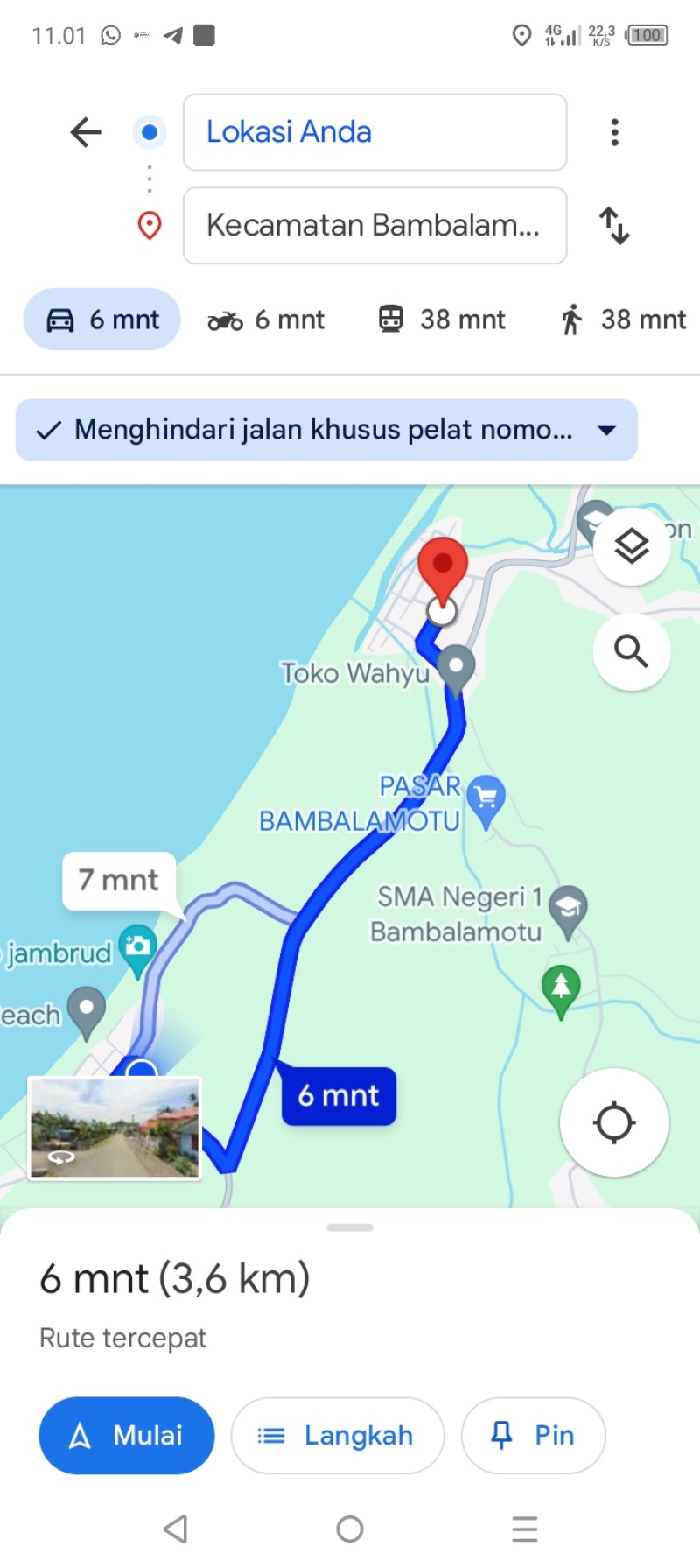View route steps via Langkah
The height and width of the screenshot is (1568, 700).
click(x=338, y=1435)
